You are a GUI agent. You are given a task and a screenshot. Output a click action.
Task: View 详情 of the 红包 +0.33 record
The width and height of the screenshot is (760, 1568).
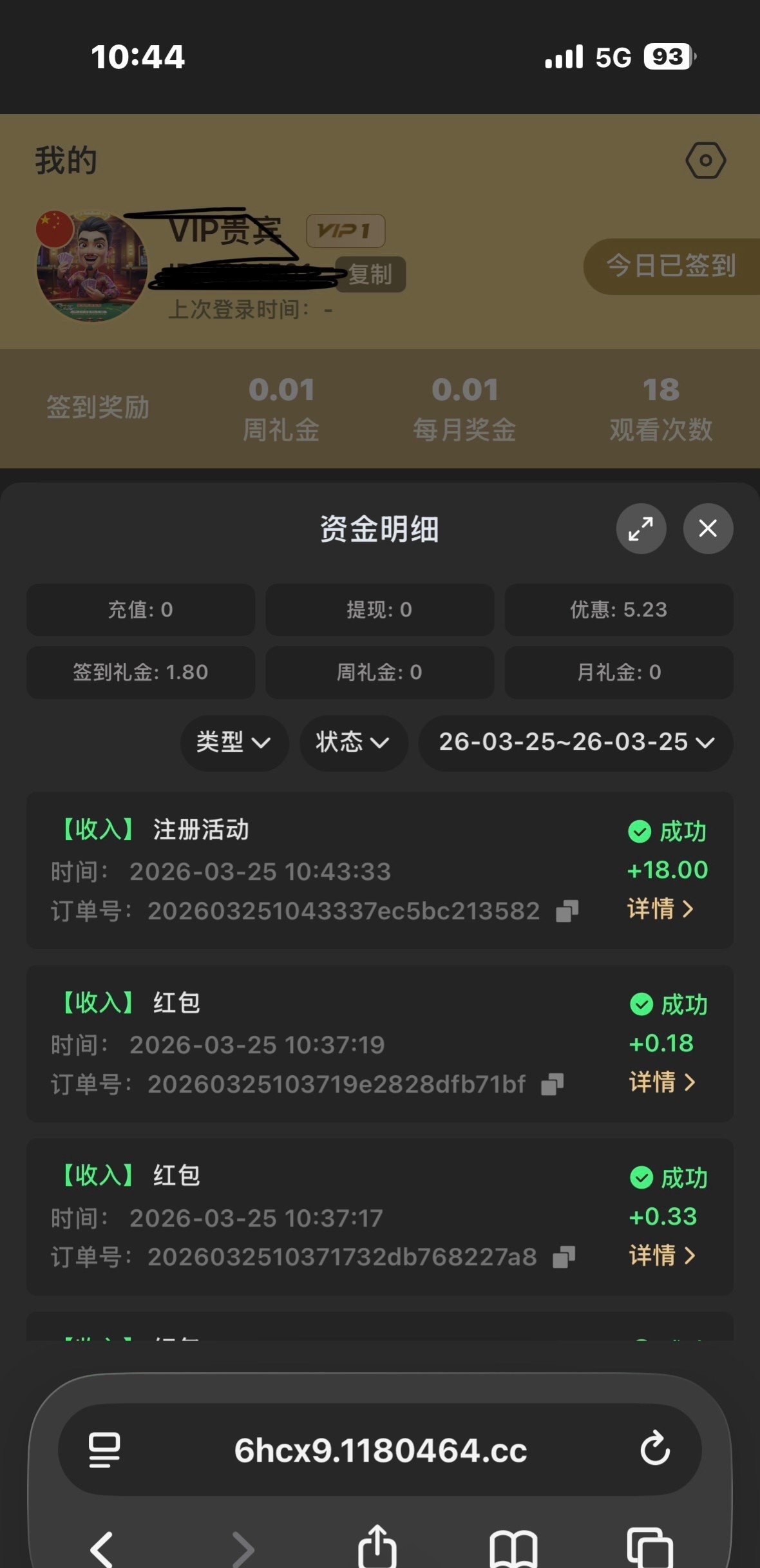click(x=662, y=1255)
